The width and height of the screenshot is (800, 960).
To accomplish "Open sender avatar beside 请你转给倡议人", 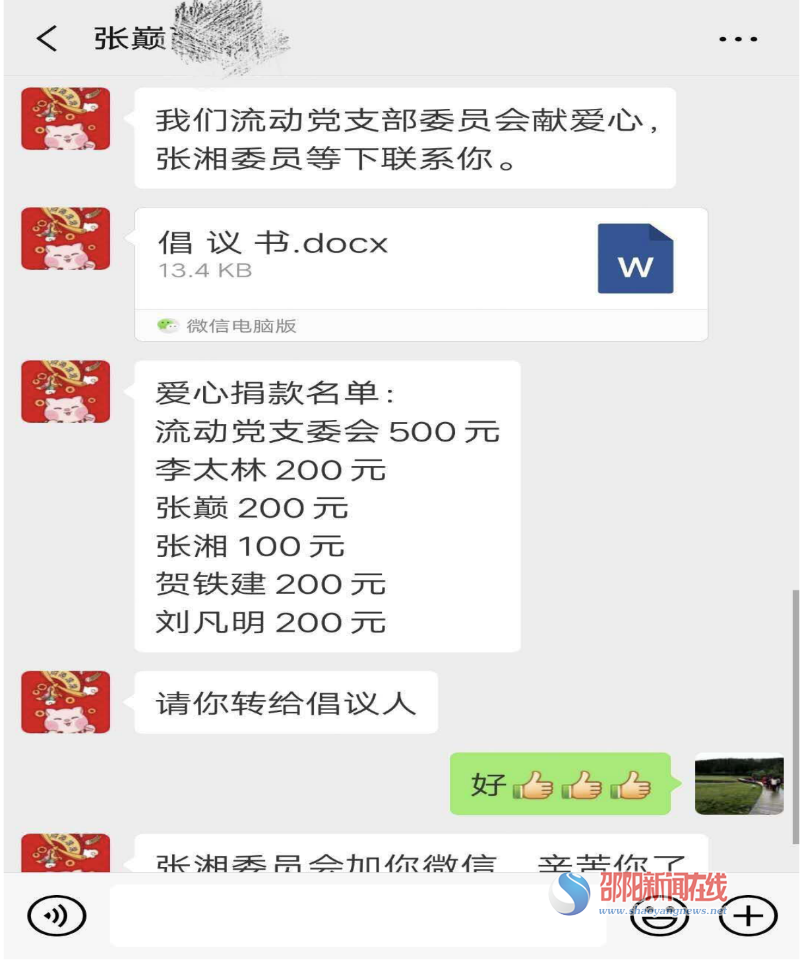I will click(66, 702).
